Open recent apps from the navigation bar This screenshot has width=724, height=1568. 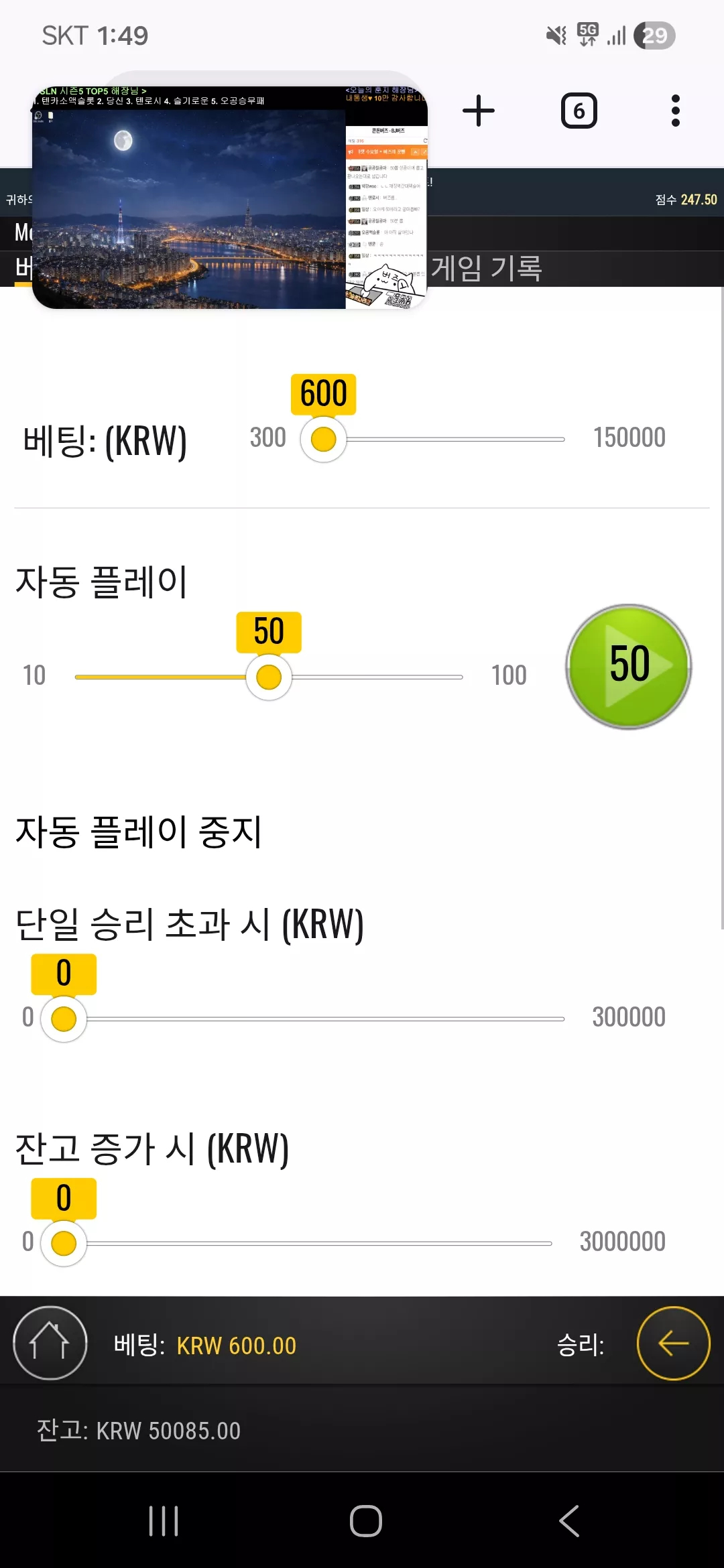(x=164, y=1521)
